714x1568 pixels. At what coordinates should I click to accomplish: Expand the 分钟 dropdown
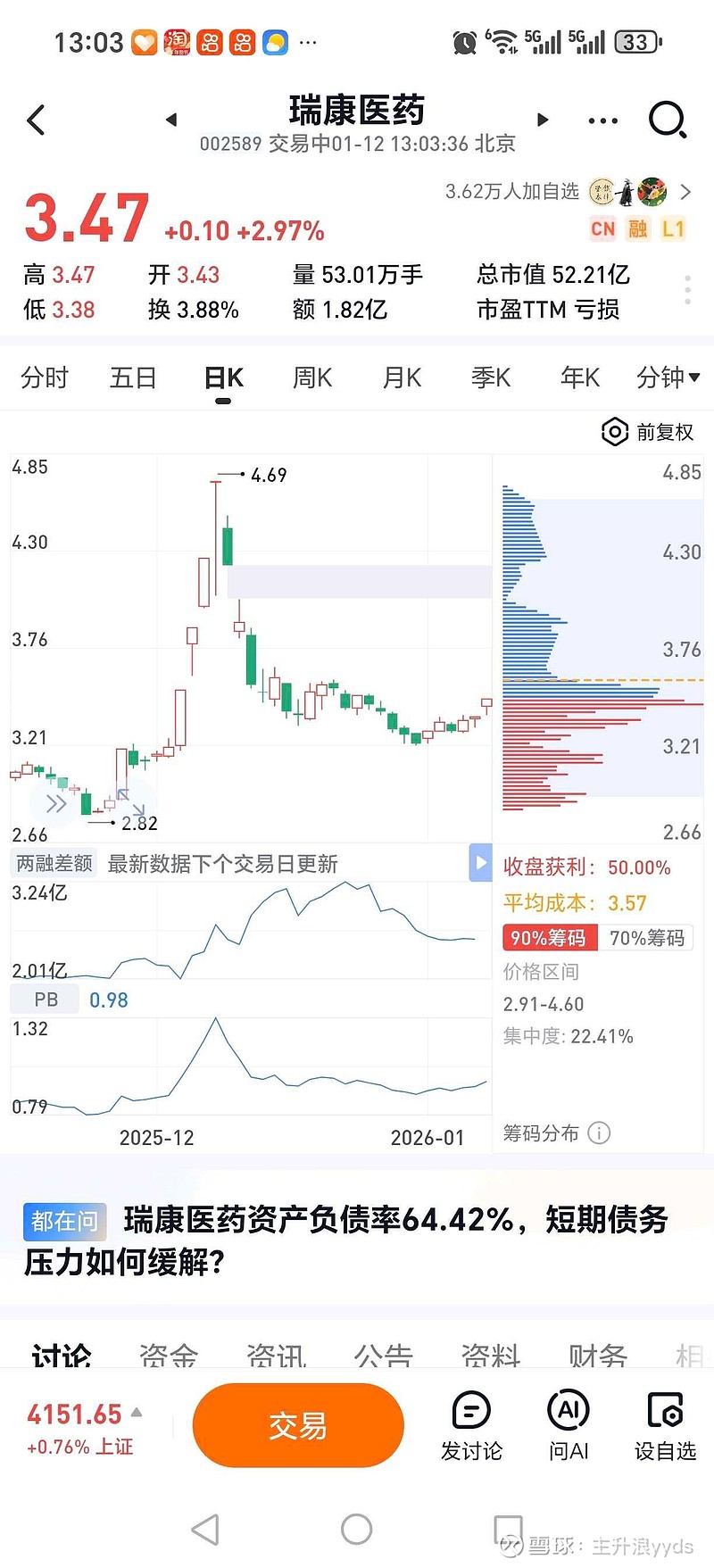pos(668,378)
